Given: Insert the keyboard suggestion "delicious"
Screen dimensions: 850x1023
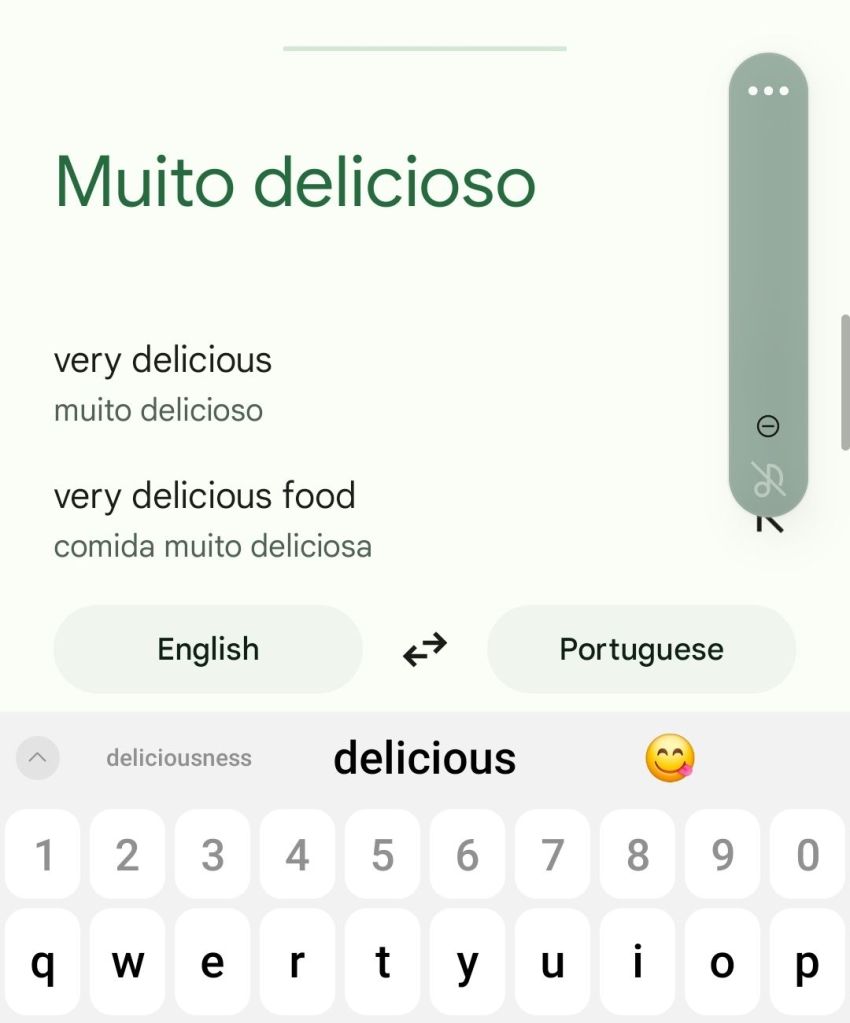Looking at the screenshot, I should coord(424,758).
